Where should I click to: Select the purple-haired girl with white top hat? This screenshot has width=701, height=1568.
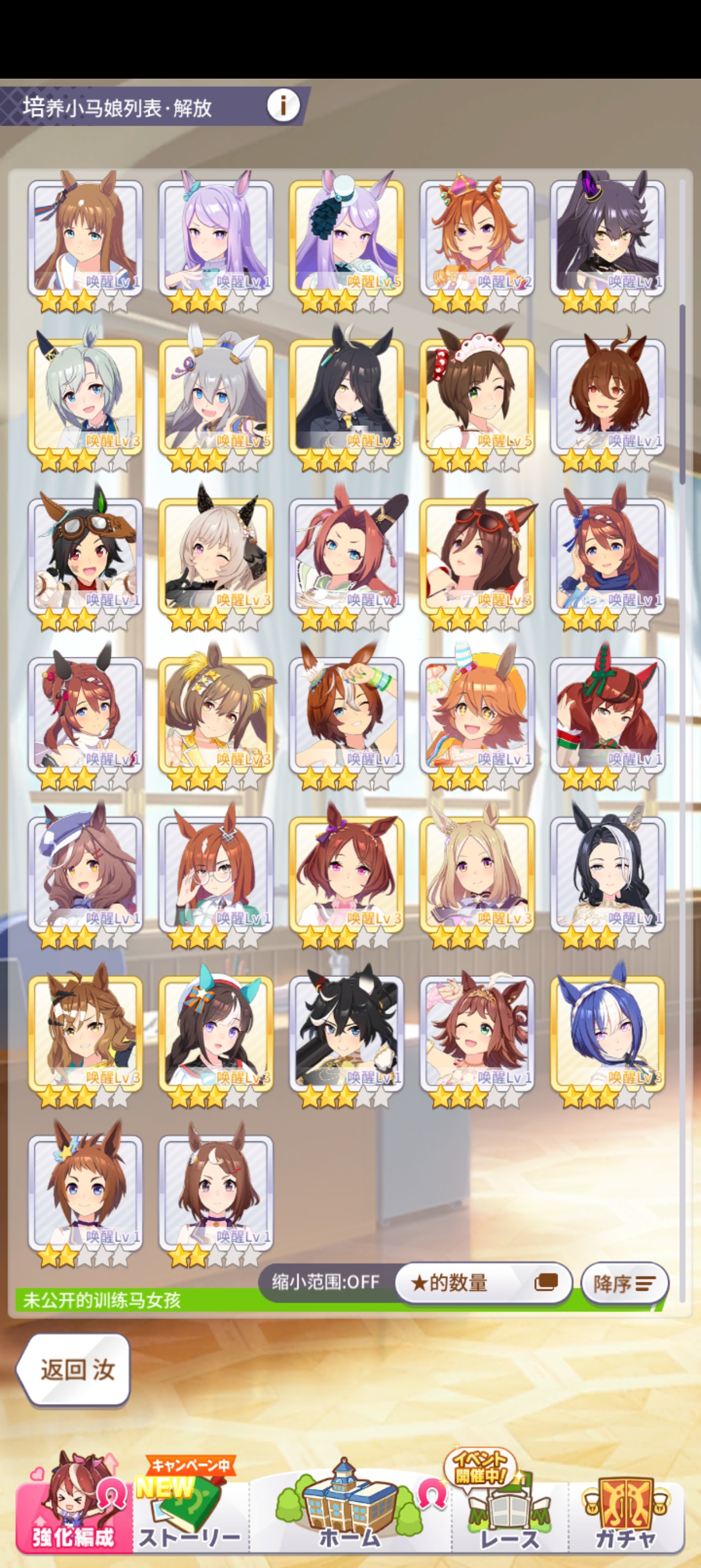[x=346, y=240]
